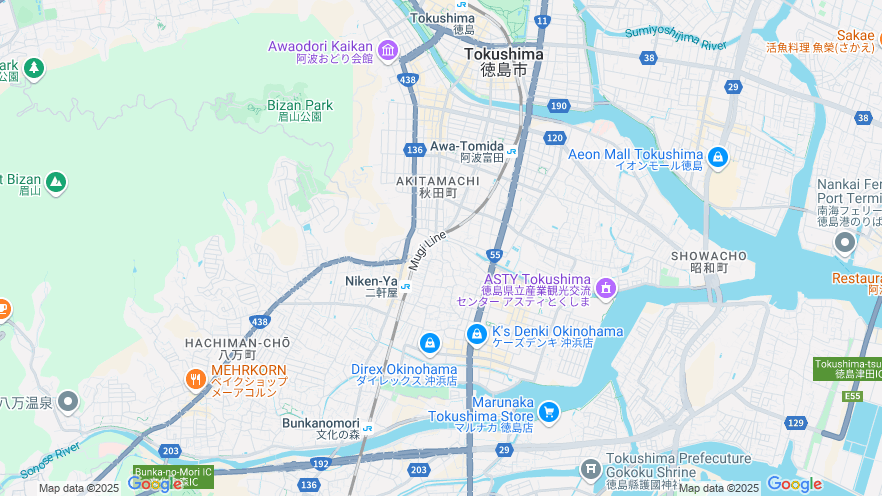Select the Niken-Ya station icon
Viewport: 882px width, 496px height.
(x=406, y=286)
